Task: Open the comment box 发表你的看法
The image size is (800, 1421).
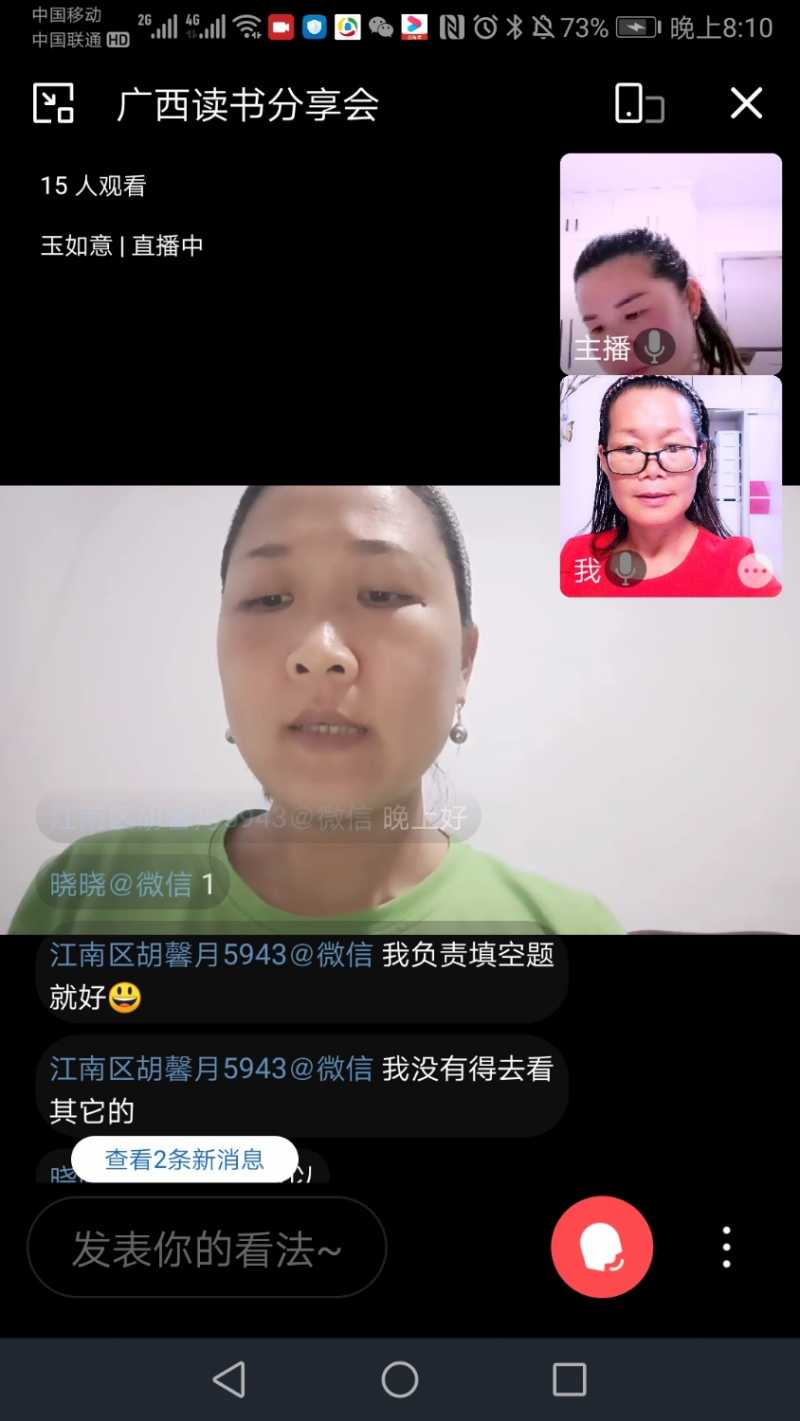Action: coord(207,1248)
